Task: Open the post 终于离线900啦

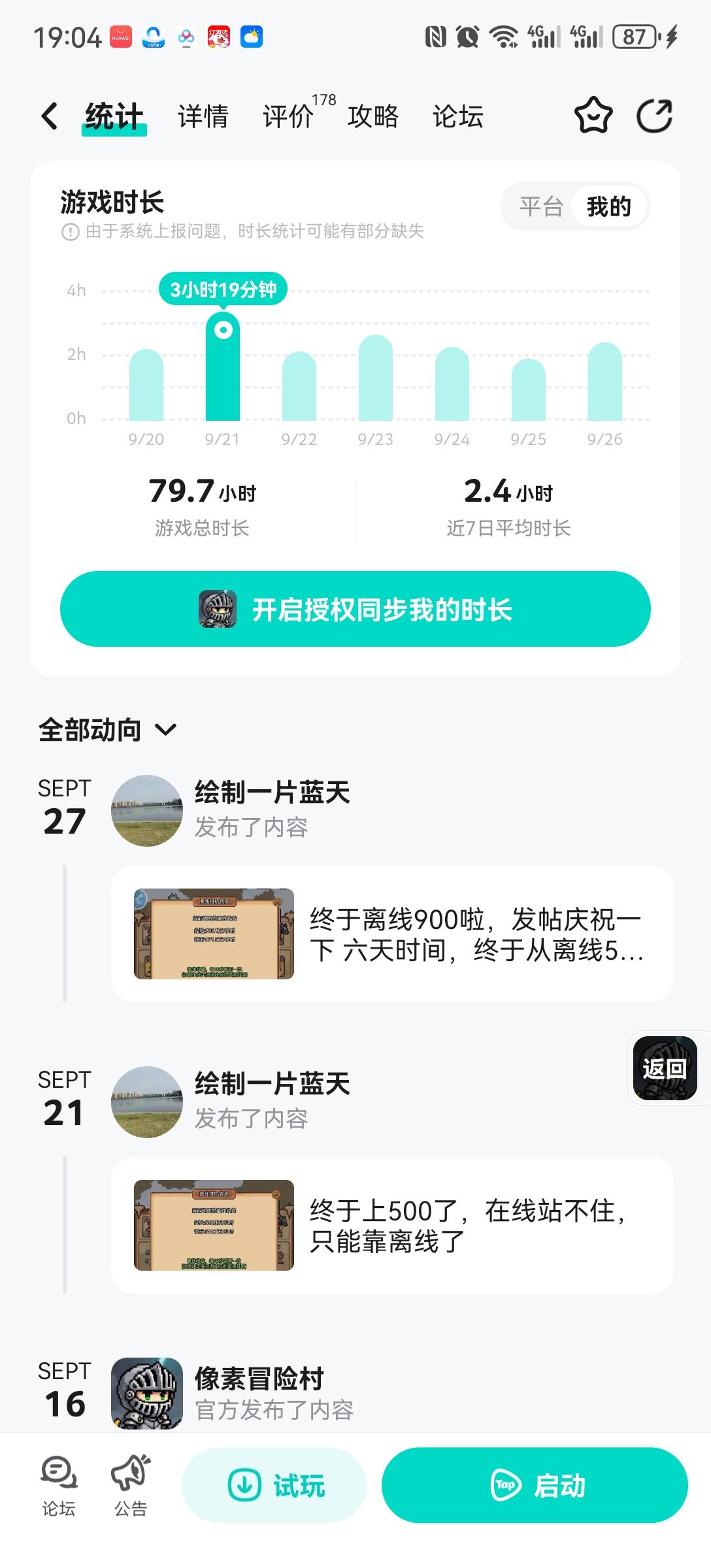Action: (392, 934)
